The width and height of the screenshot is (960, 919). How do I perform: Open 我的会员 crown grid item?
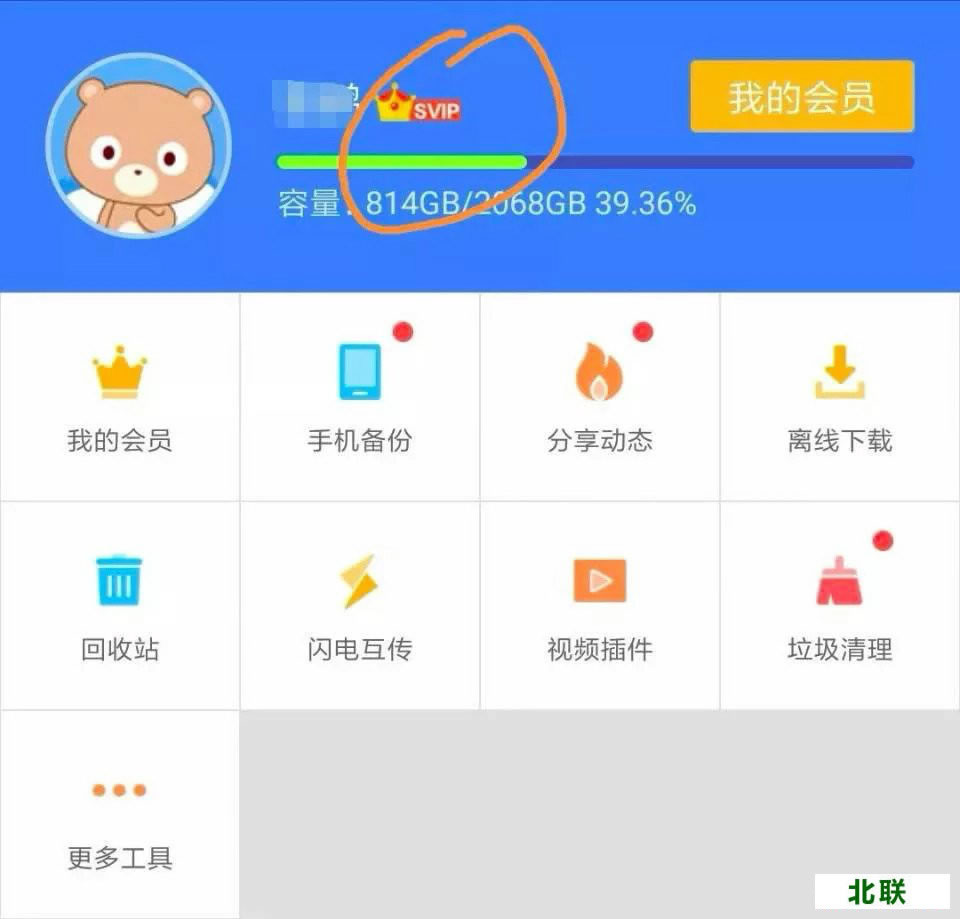click(x=120, y=397)
